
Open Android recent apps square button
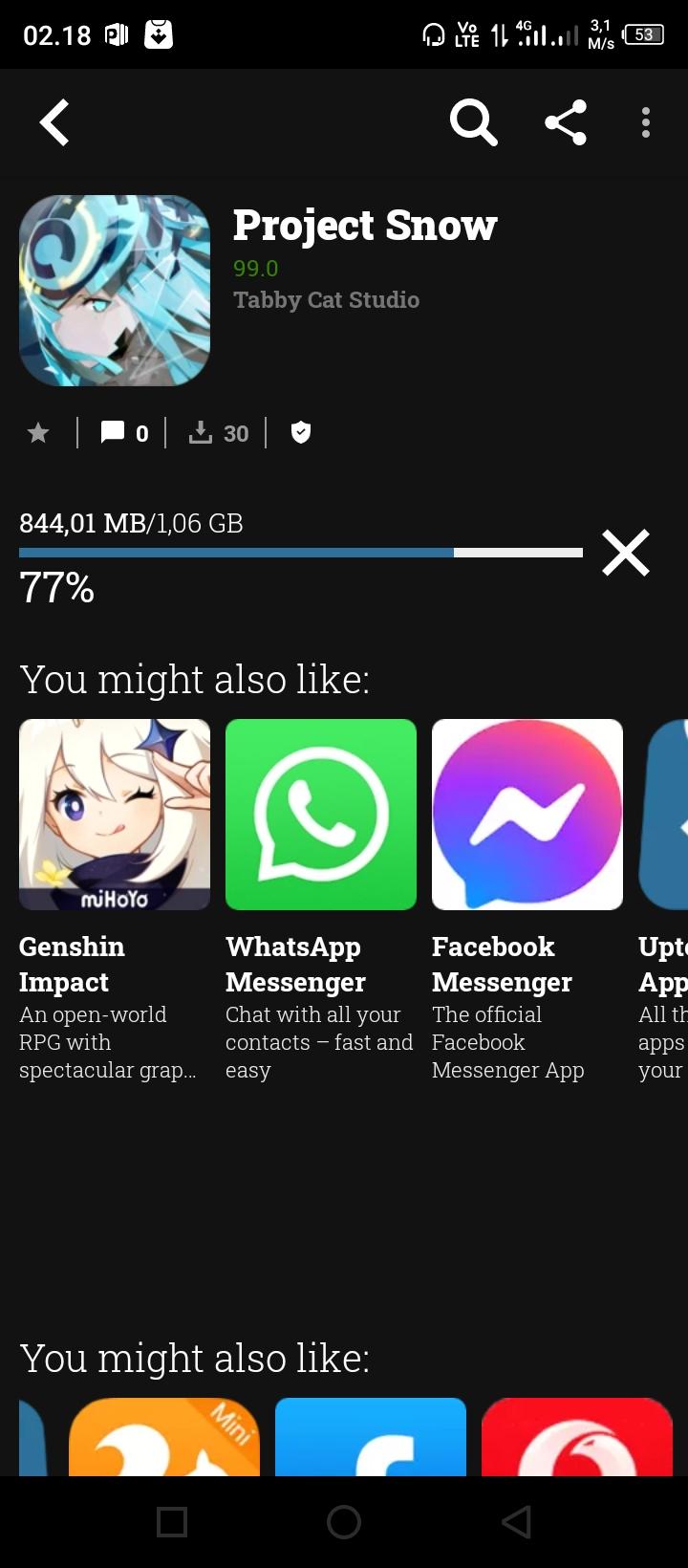point(172,1521)
